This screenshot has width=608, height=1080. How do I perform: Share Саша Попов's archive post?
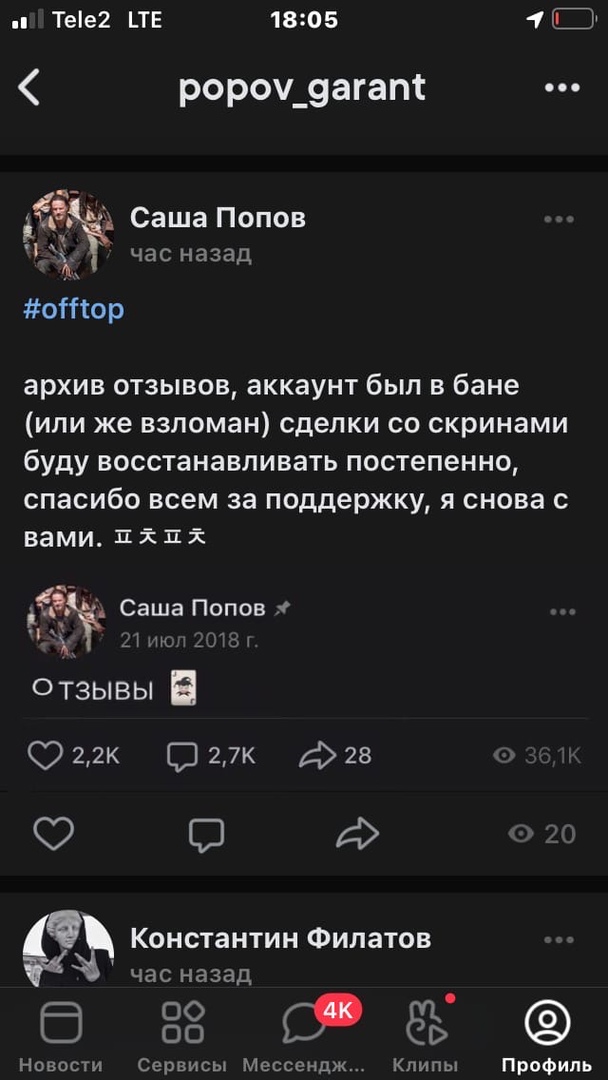click(357, 833)
